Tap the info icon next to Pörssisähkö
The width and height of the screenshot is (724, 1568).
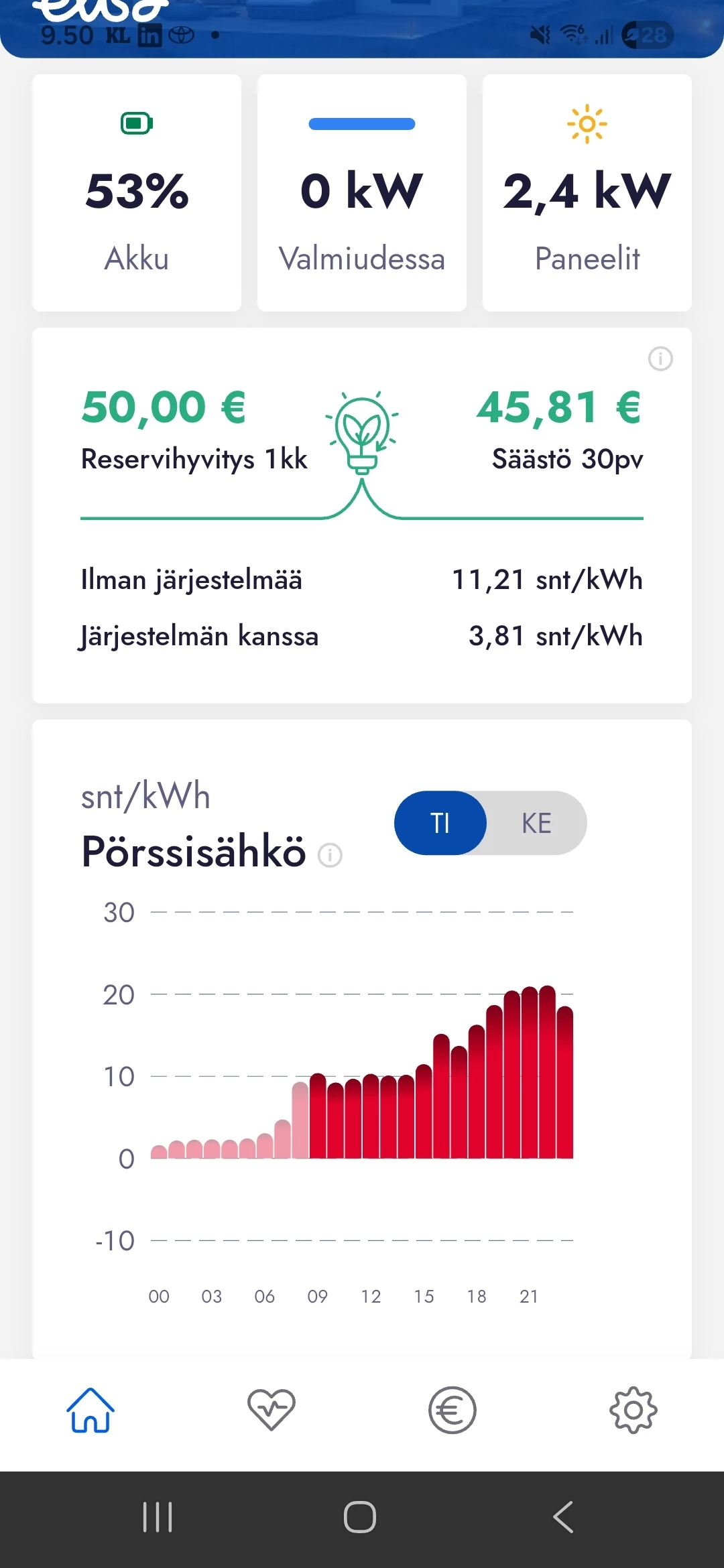(x=330, y=855)
